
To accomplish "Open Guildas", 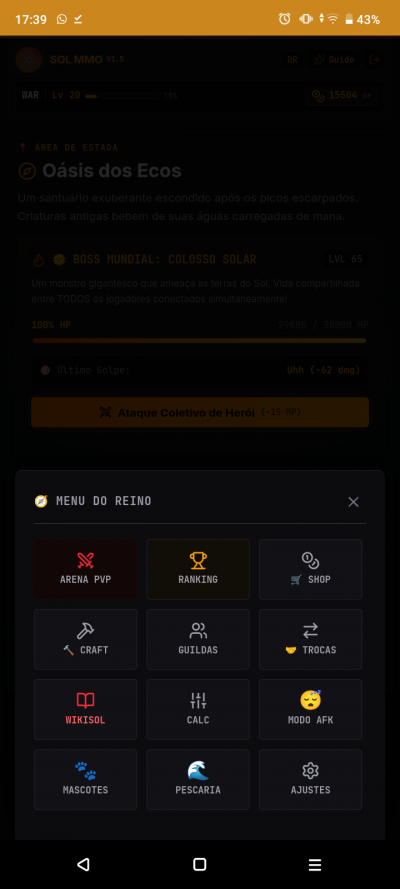I will 198,640.
